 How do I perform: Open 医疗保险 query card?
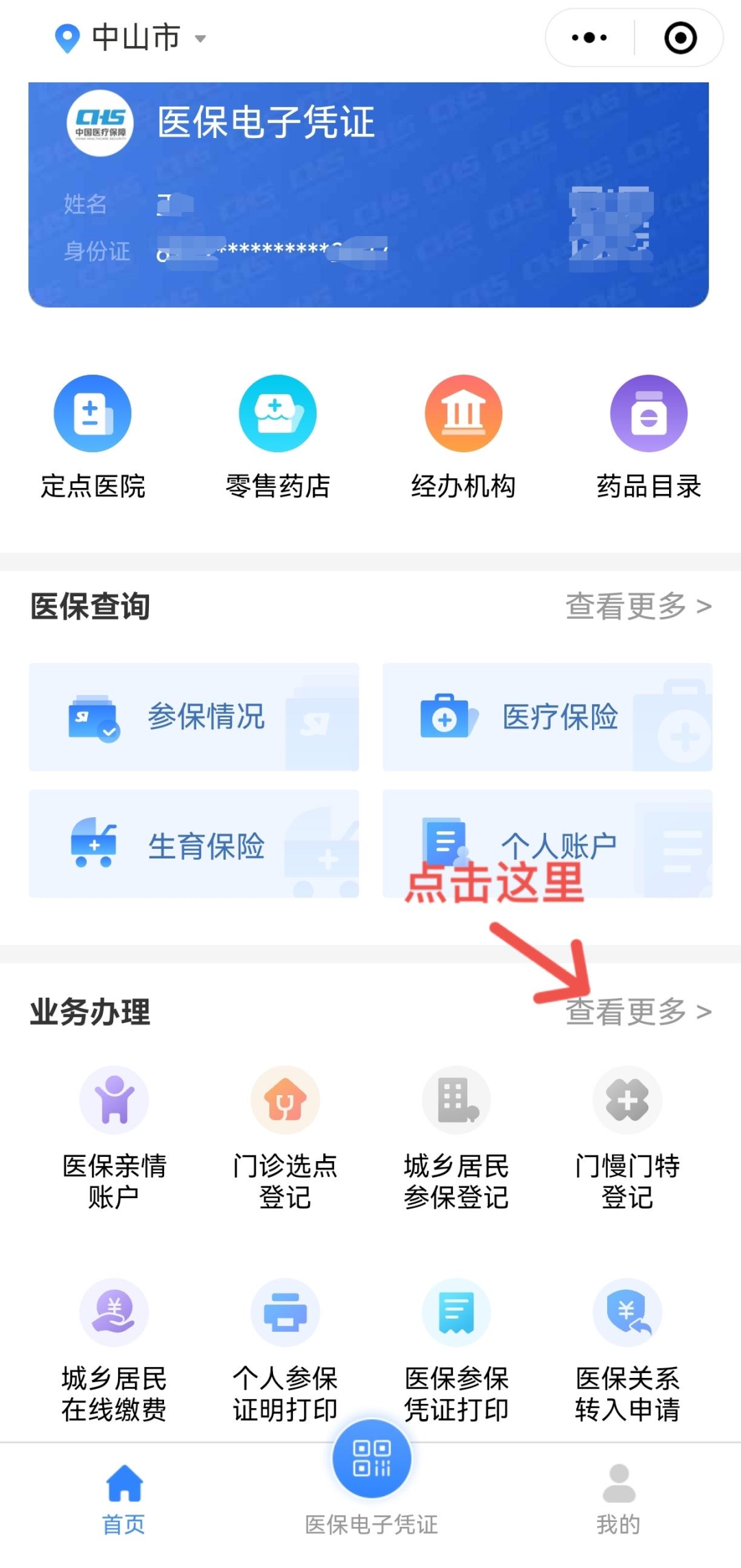point(547,717)
